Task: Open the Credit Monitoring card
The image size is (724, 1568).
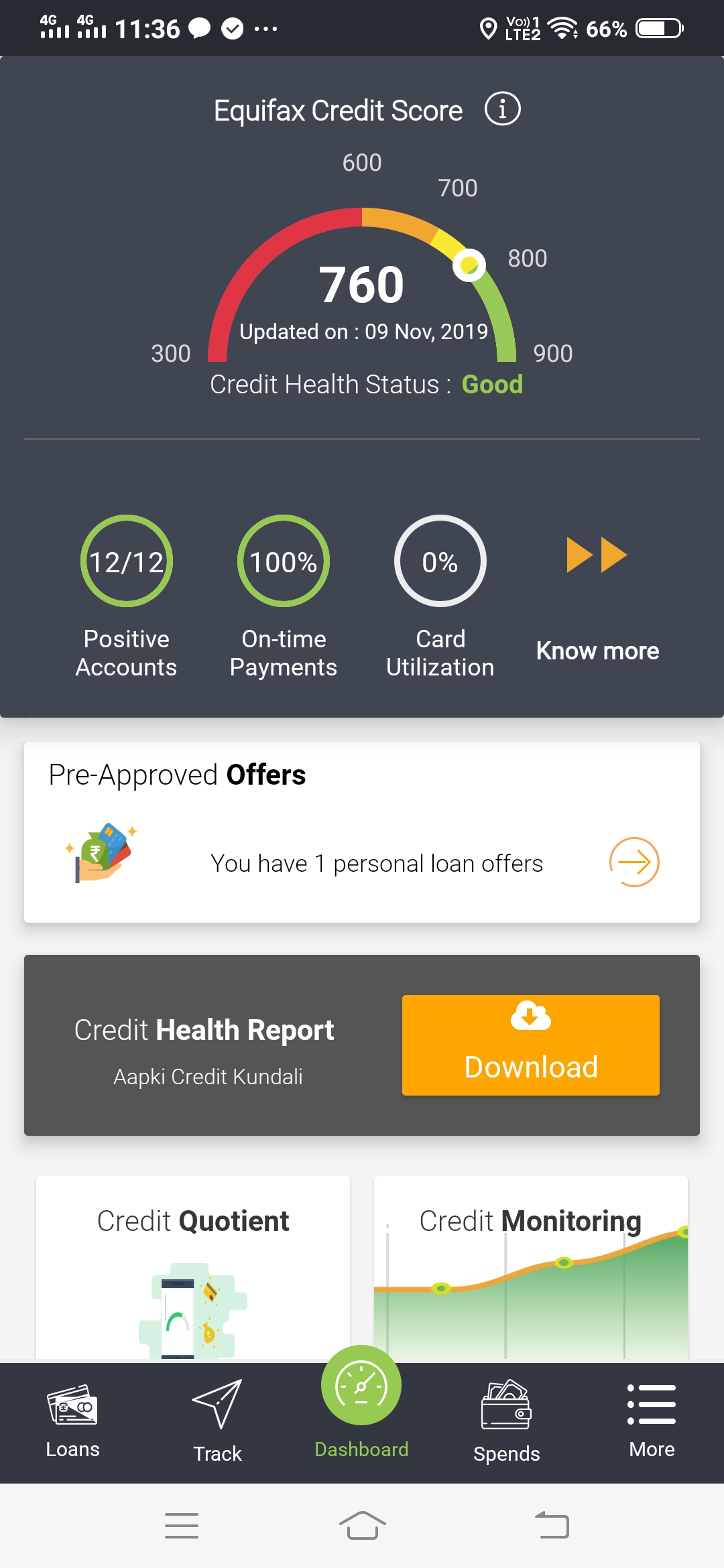Action: pos(531,1267)
